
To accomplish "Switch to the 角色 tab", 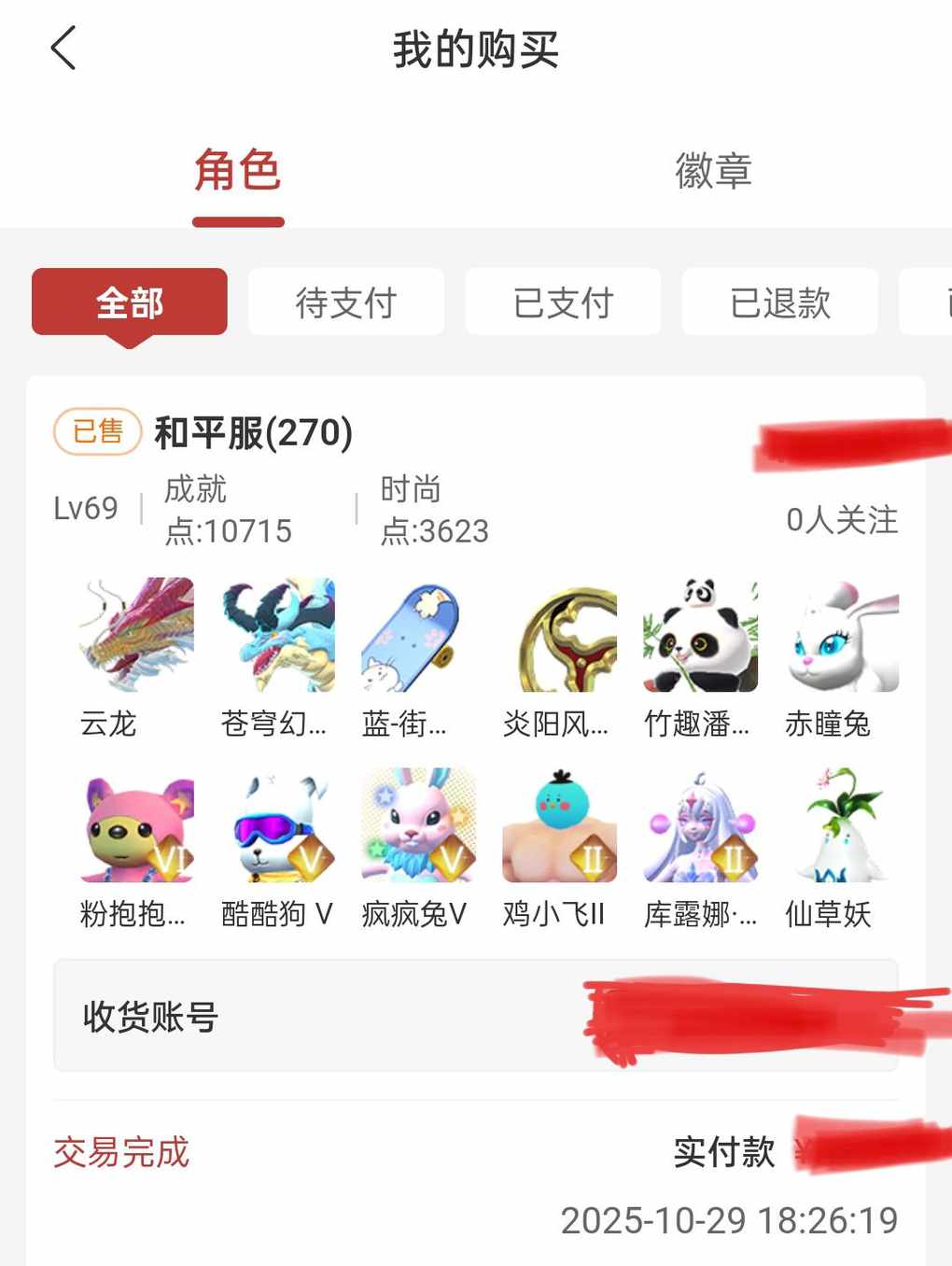I will tap(238, 172).
